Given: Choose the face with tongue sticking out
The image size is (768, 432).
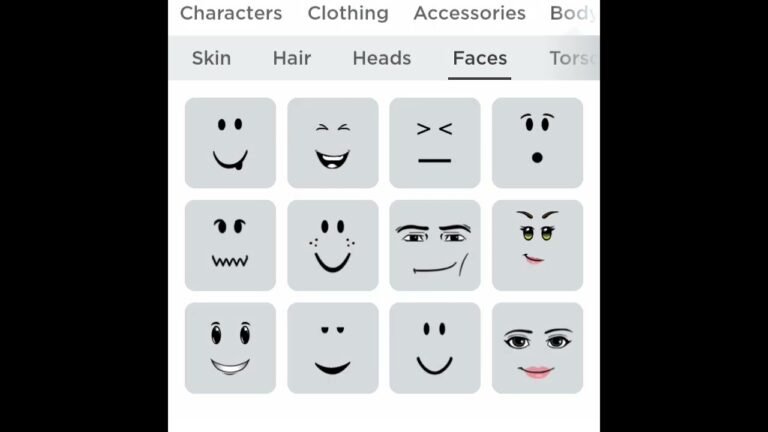Looking at the screenshot, I should 230,143.
